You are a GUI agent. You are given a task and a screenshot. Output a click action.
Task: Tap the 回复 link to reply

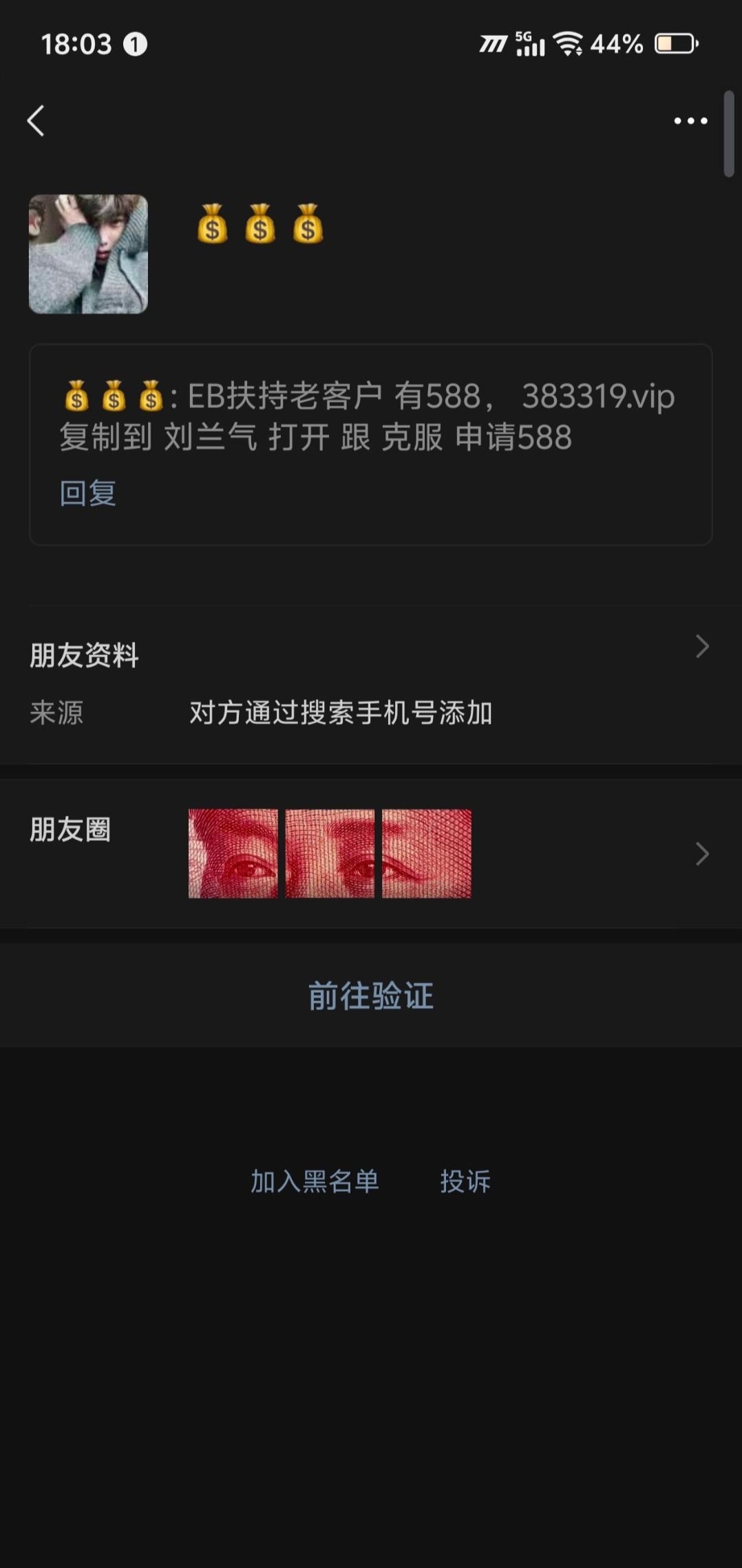coord(87,493)
